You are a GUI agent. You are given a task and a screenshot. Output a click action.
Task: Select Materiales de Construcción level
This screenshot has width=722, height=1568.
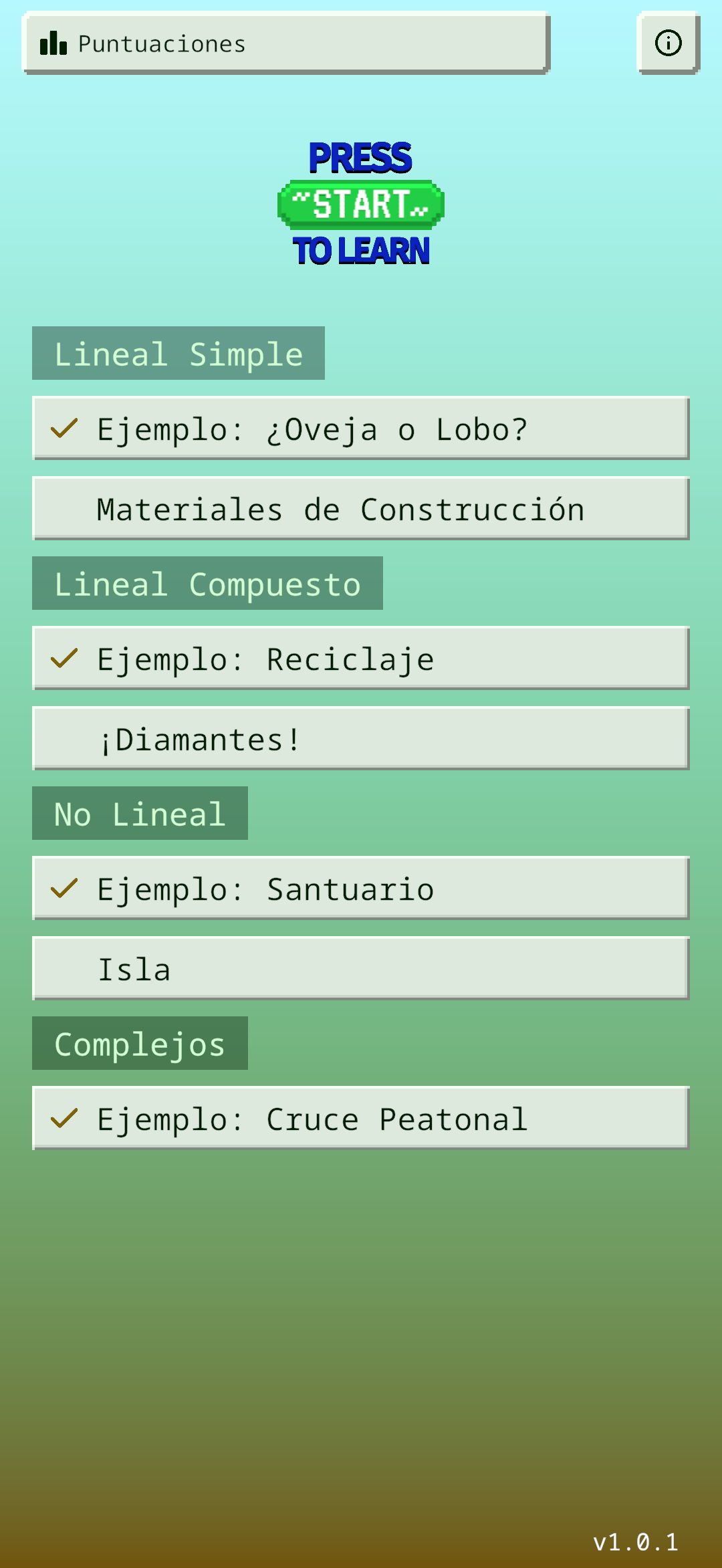tap(361, 509)
